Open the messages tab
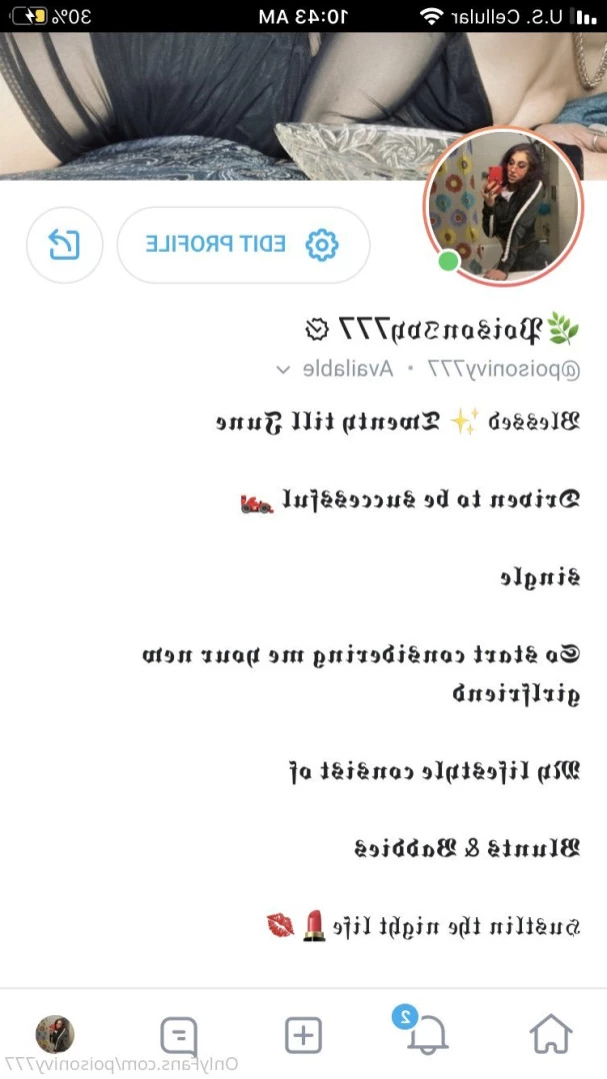Image resolution: width=607 pixels, height=1079 pixels. point(179,1036)
